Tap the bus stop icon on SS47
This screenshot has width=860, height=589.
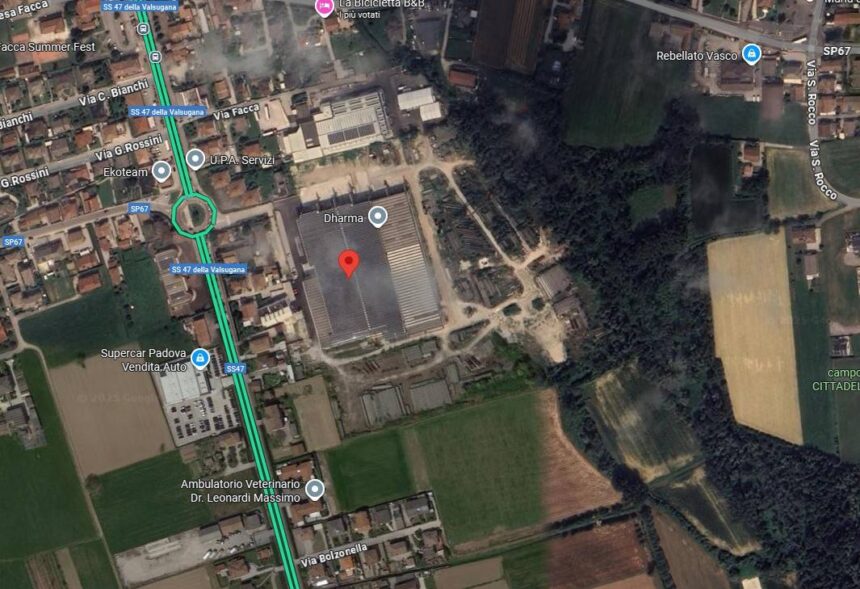click(x=156, y=56)
